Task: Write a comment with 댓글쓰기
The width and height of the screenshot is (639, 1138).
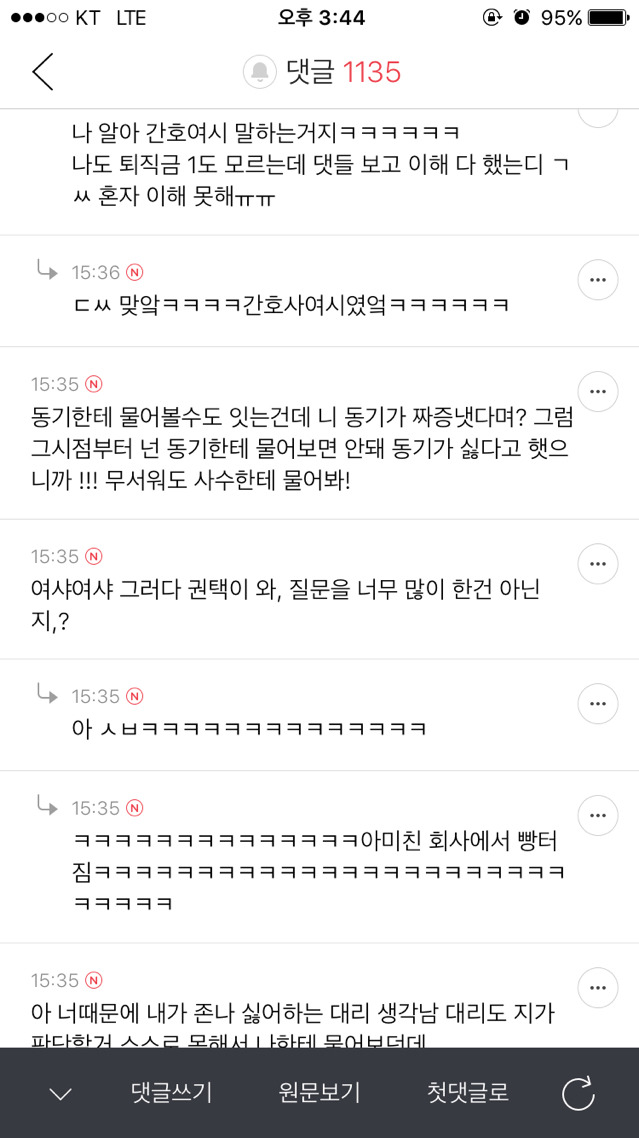Action: click(x=171, y=1093)
